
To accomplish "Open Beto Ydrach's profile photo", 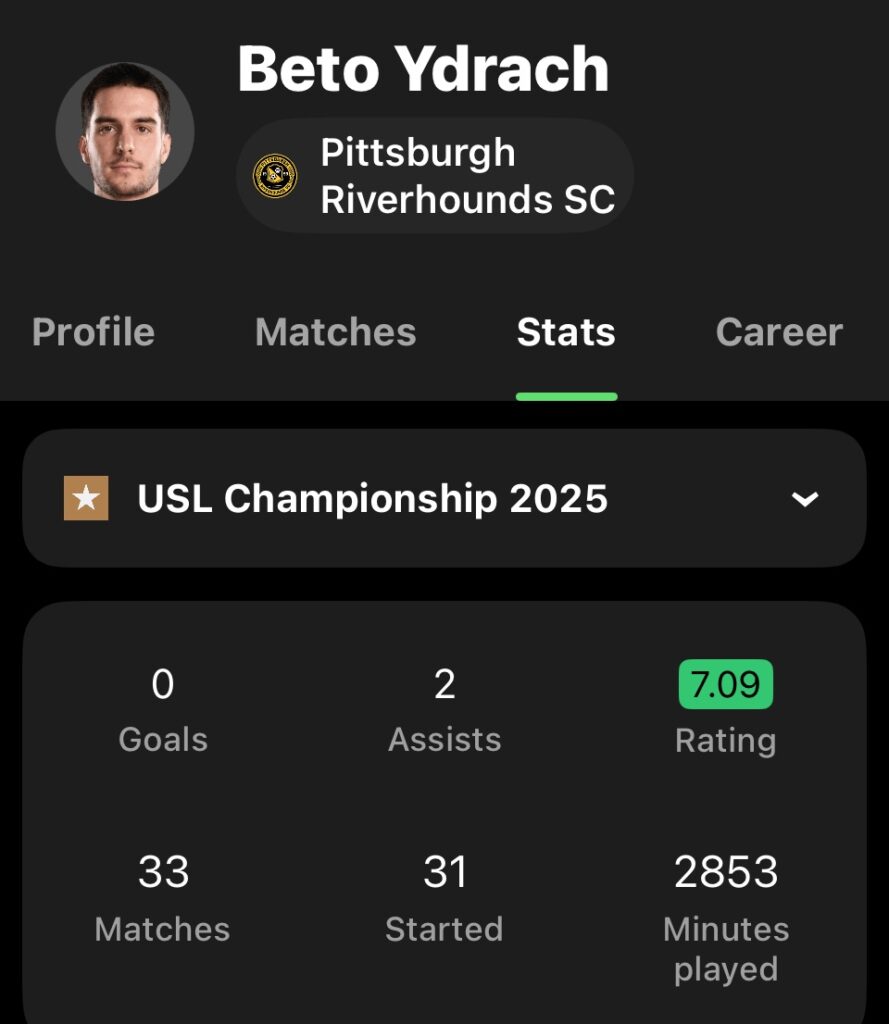I will [124, 130].
